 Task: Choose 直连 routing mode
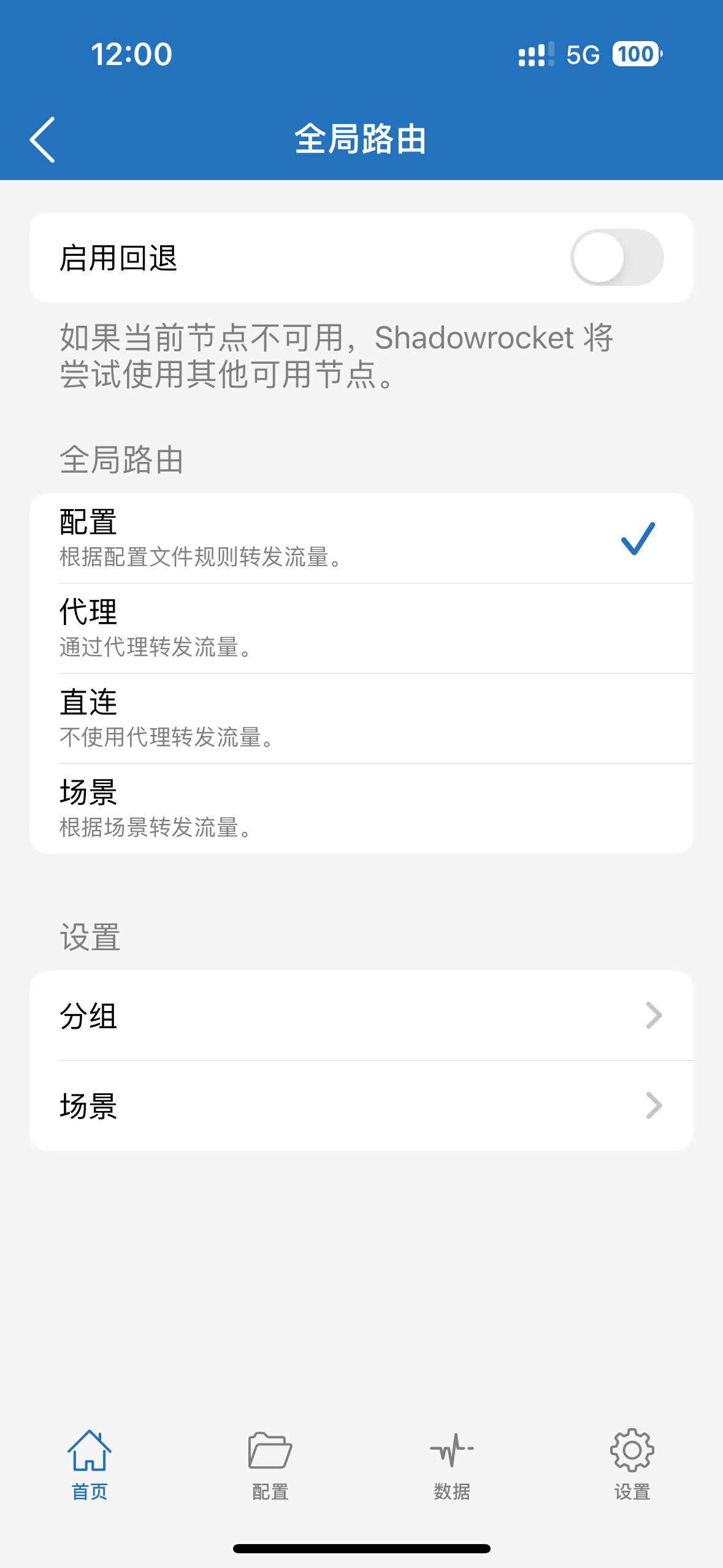click(x=361, y=718)
